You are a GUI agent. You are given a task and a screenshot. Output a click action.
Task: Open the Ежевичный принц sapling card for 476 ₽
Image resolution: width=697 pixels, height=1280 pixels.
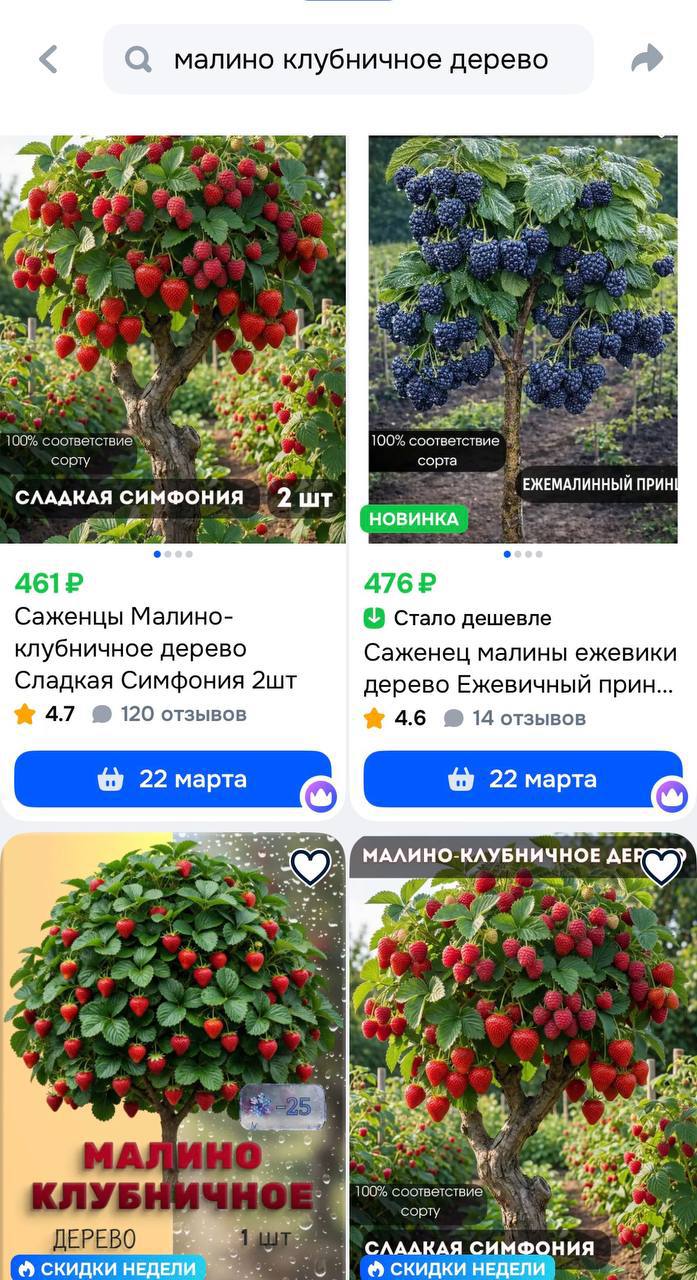(522, 340)
